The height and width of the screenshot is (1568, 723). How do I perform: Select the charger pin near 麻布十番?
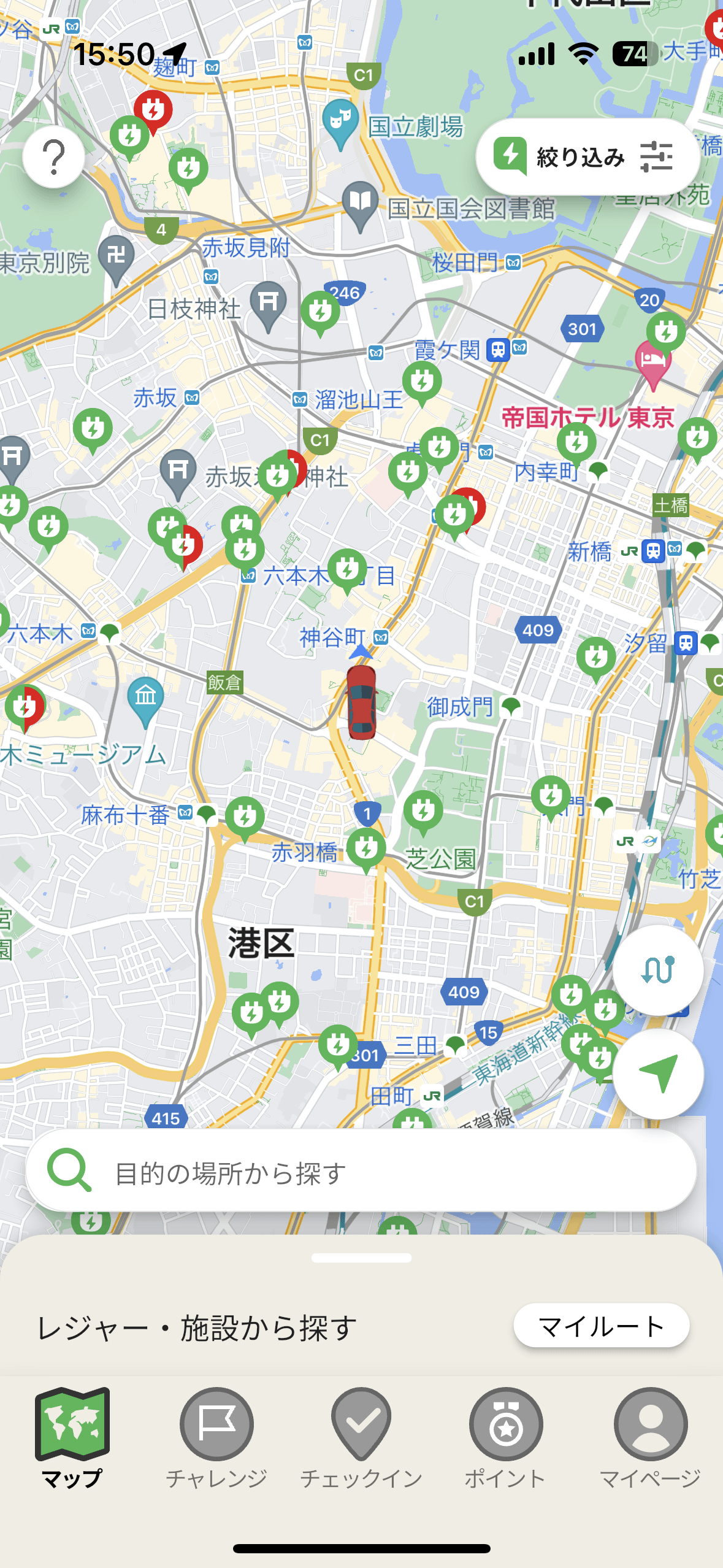245,817
